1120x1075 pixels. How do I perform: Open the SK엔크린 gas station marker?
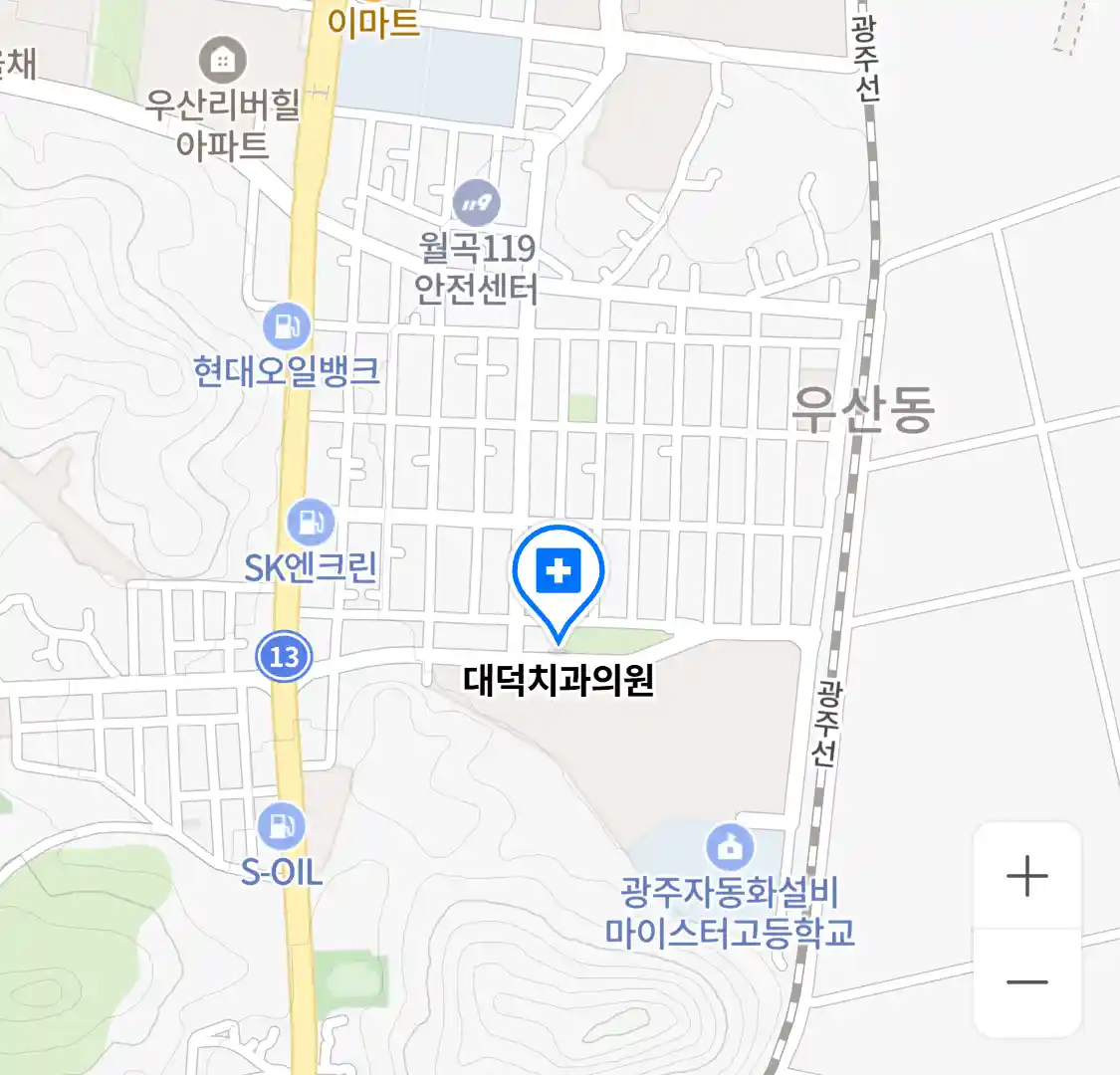pyautogui.click(x=311, y=522)
